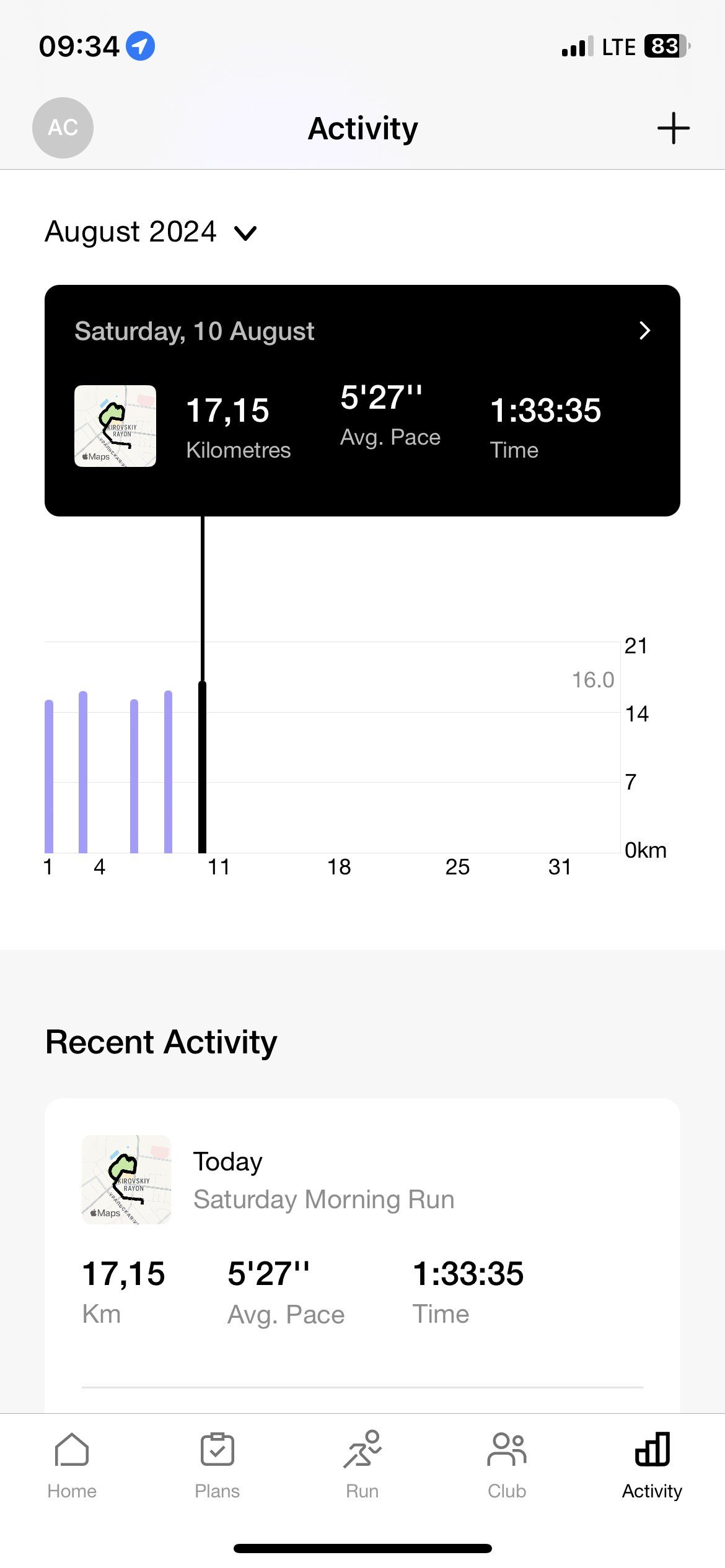
Task: Go to the Home tab
Action: click(x=72, y=1465)
